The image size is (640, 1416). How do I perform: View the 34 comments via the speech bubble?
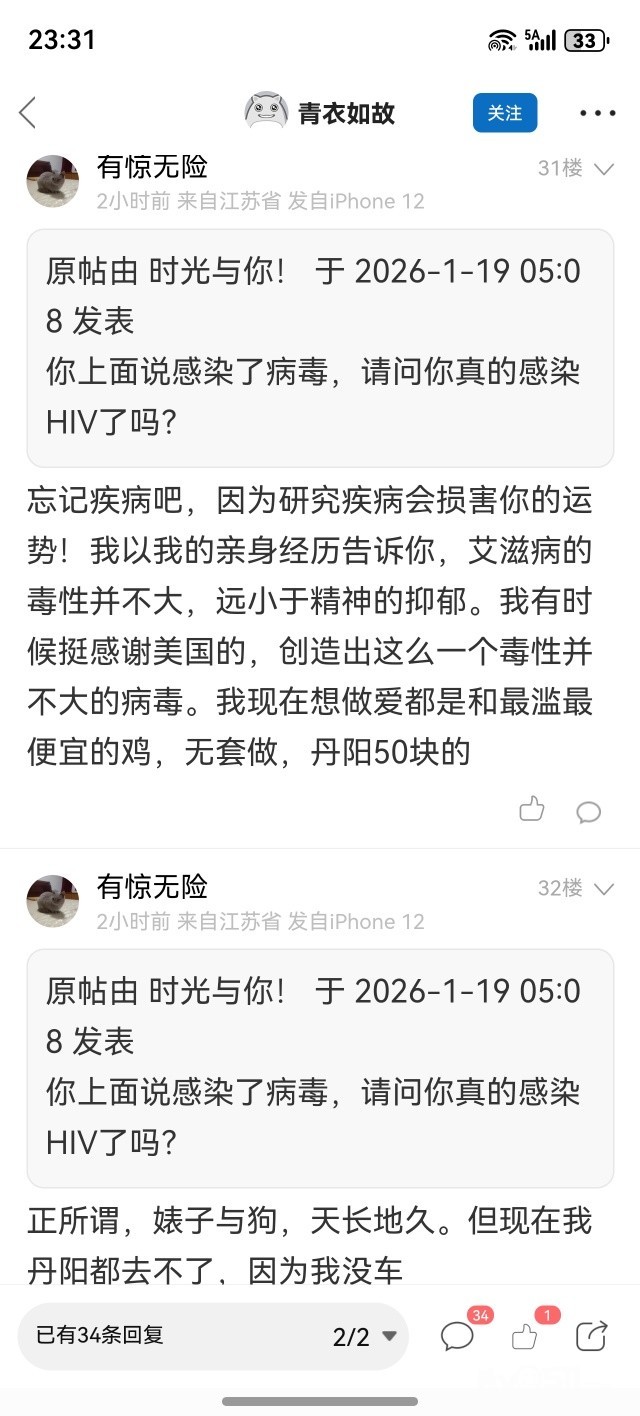coord(457,1336)
